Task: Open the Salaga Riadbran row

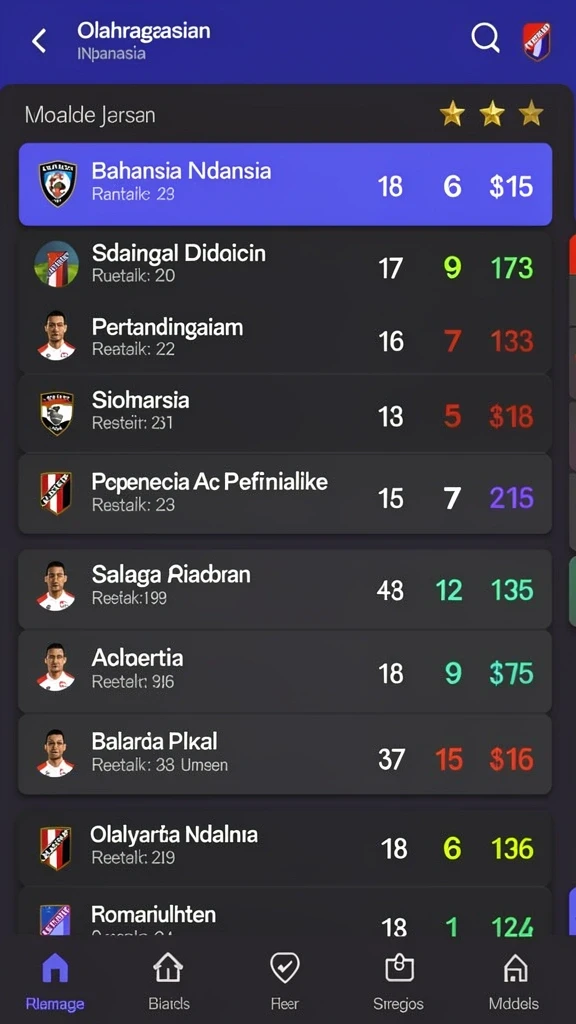Action: pos(285,589)
